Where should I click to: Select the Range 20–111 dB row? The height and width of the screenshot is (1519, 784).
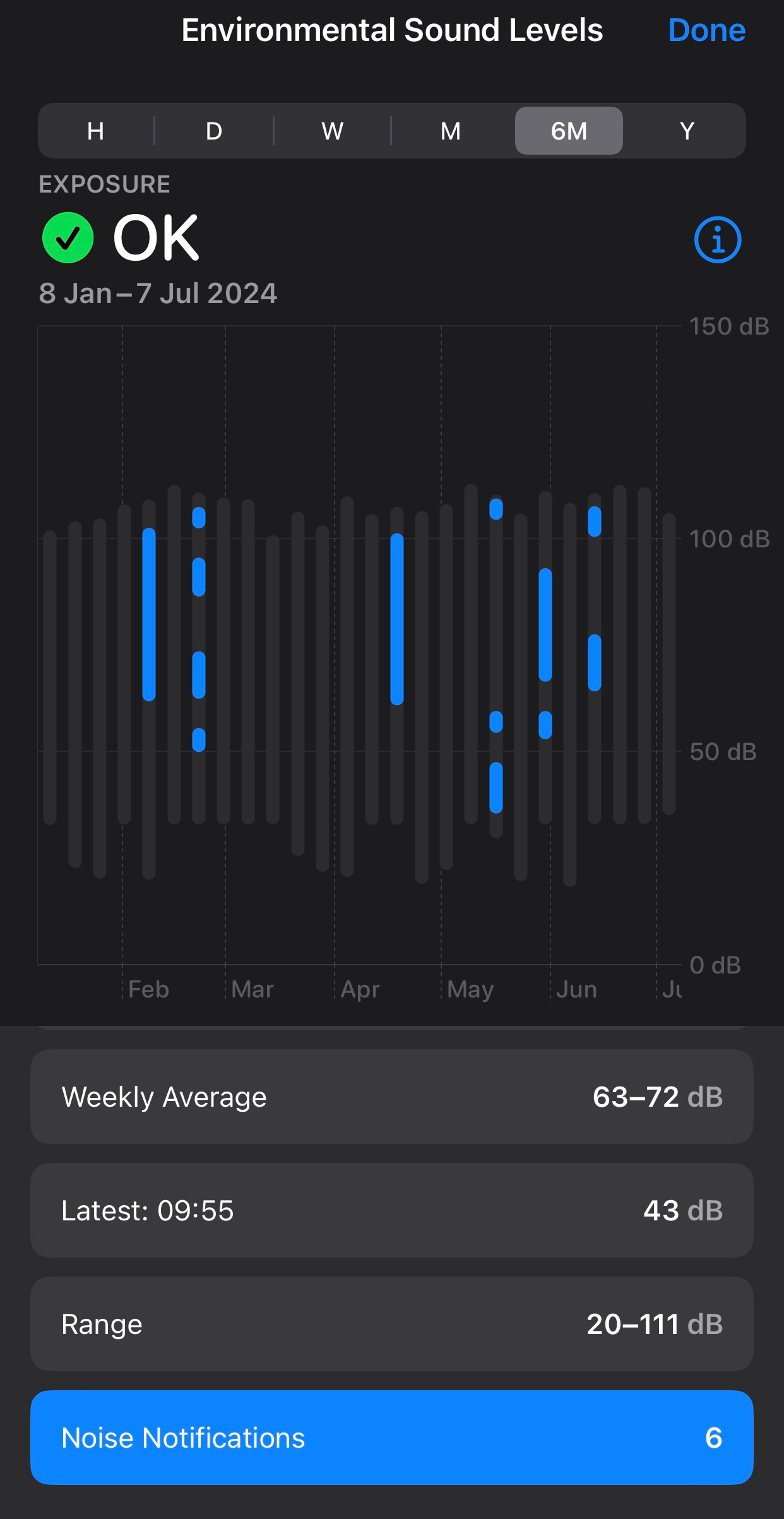coord(392,1324)
